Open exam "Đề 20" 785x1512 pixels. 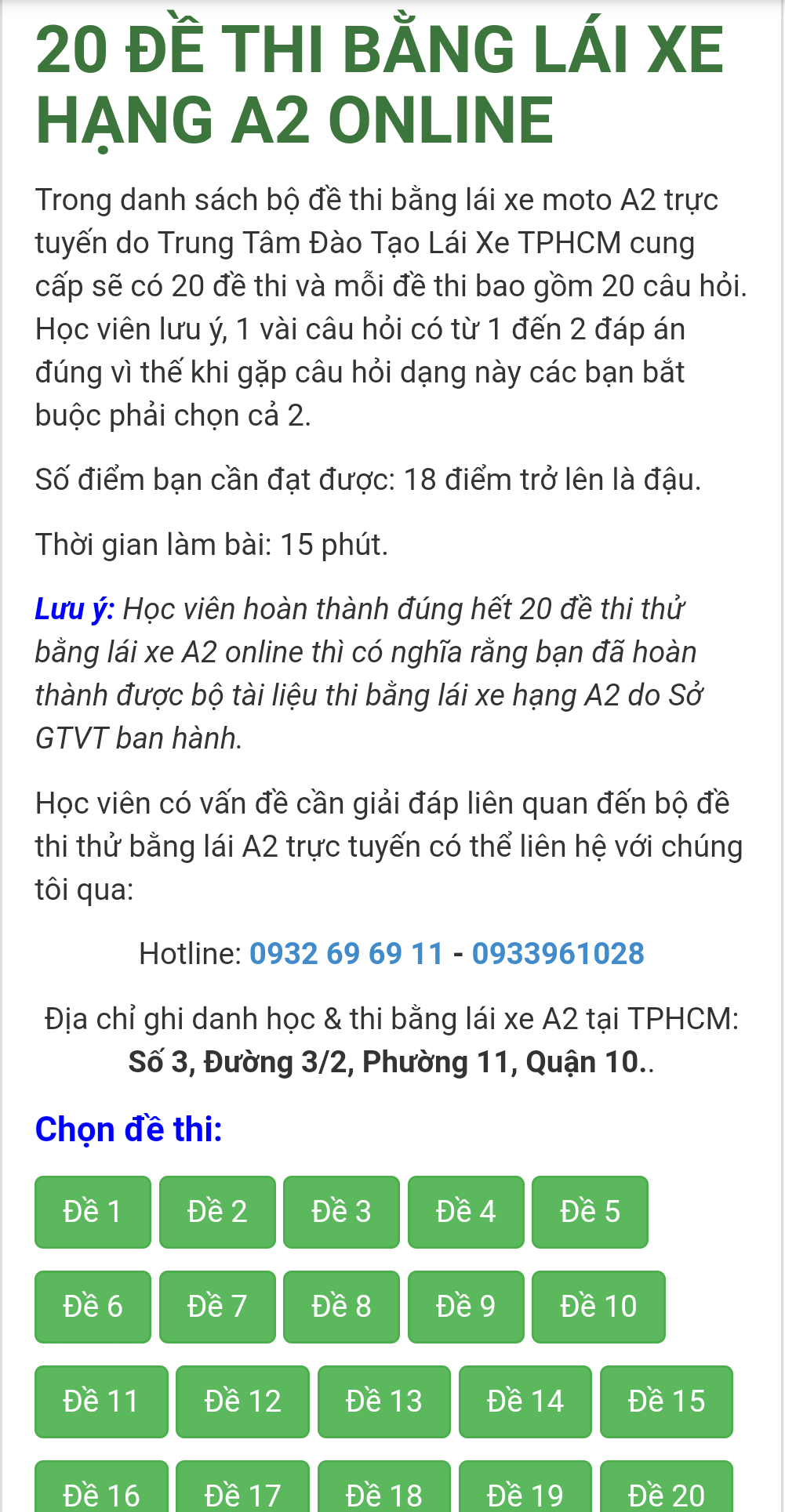666,1493
